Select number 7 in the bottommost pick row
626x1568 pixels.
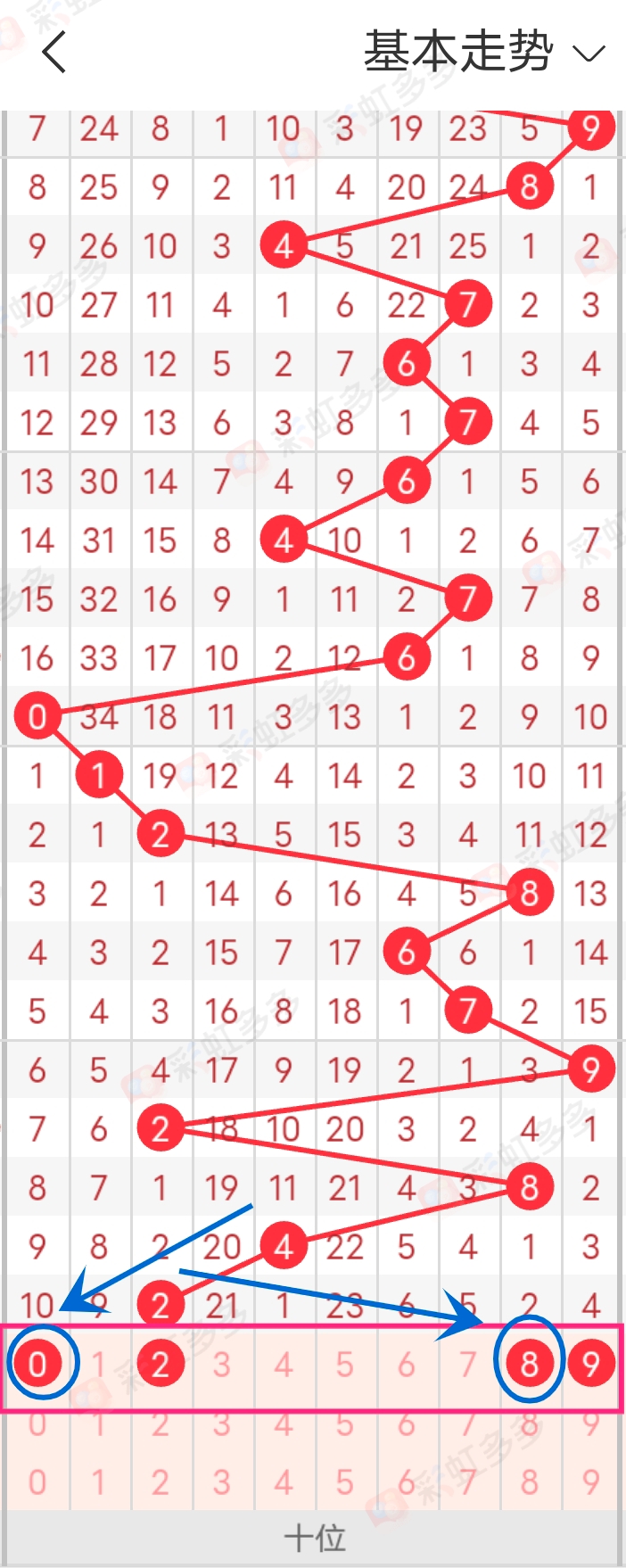(x=468, y=1482)
